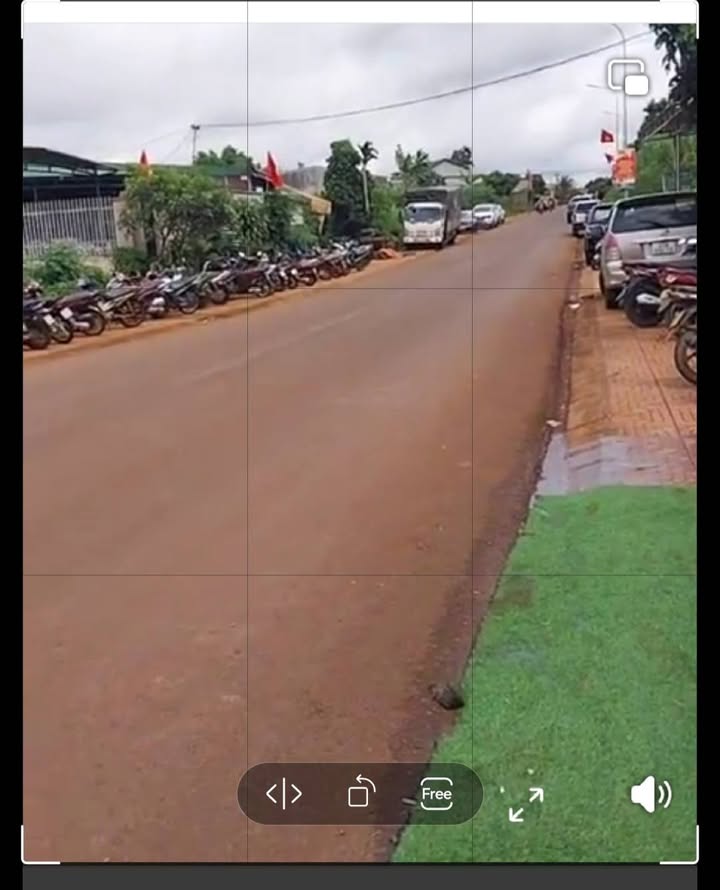This screenshot has width=720, height=890.
Task: Expand video to full screen
Action: tap(525, 804)
